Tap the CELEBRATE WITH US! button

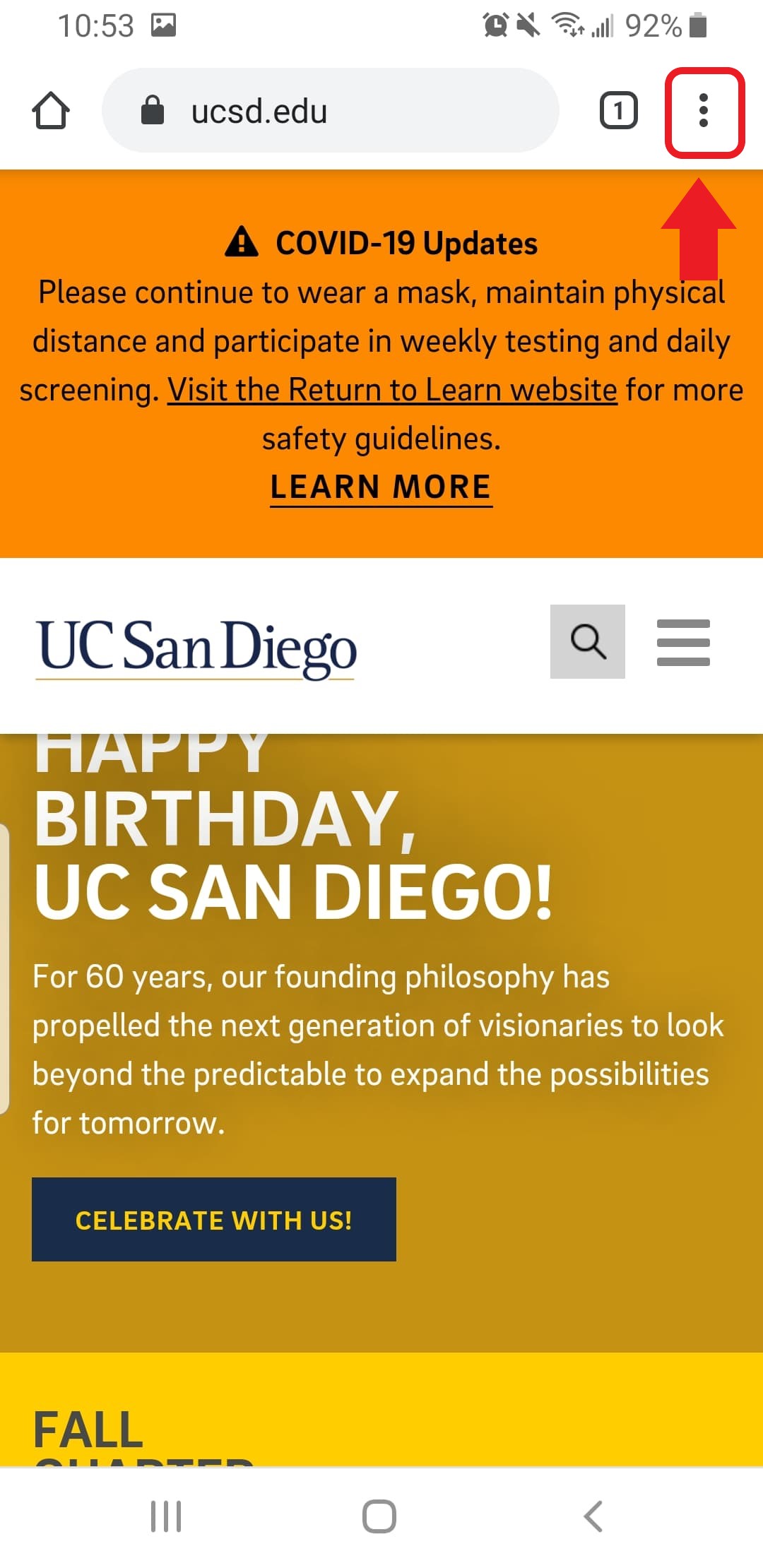coord(214,1219)
